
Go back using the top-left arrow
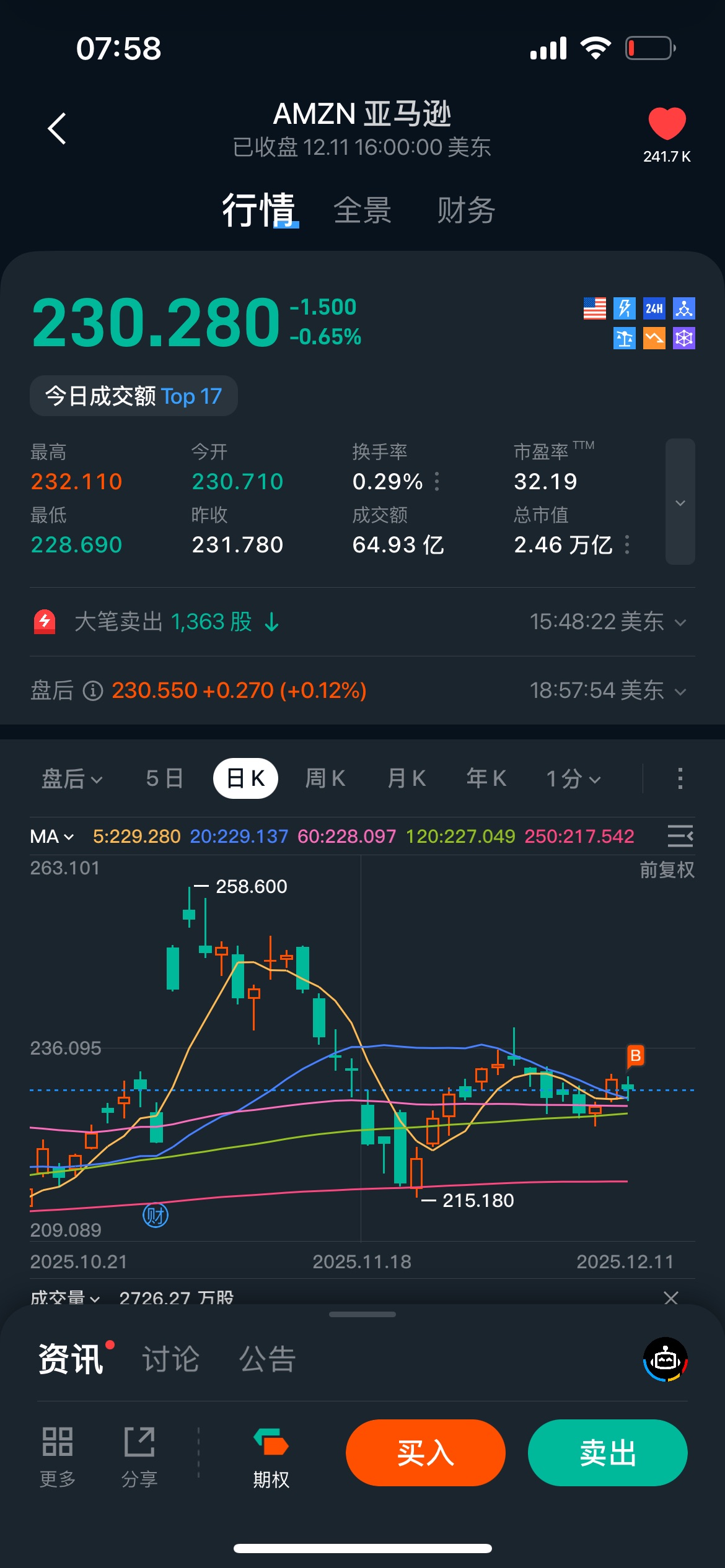point(57,129)
